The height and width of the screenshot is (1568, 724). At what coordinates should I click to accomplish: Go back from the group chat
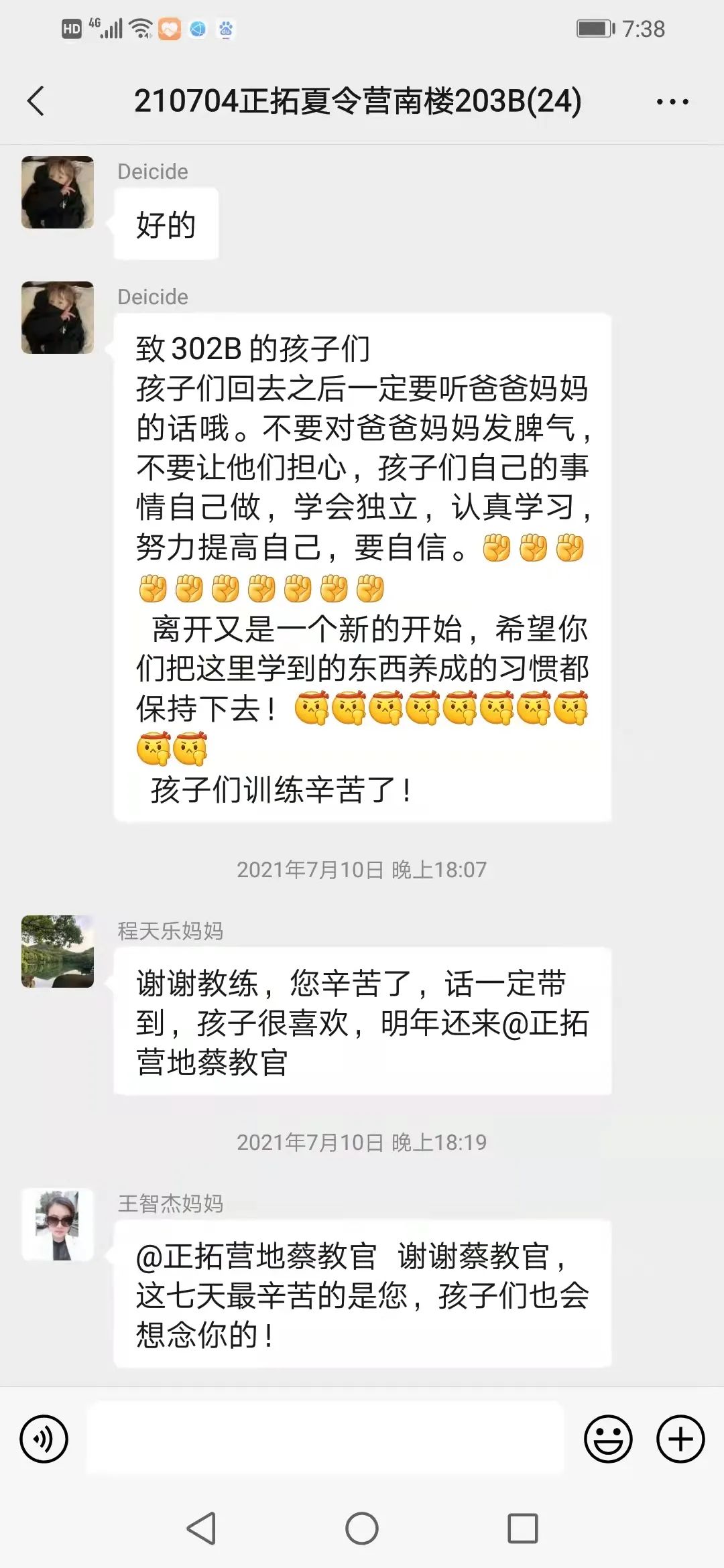(36, 101)
